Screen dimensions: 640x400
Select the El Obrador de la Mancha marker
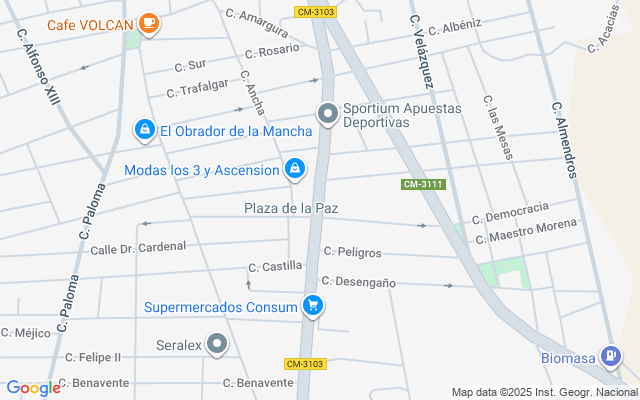point(144,130)
